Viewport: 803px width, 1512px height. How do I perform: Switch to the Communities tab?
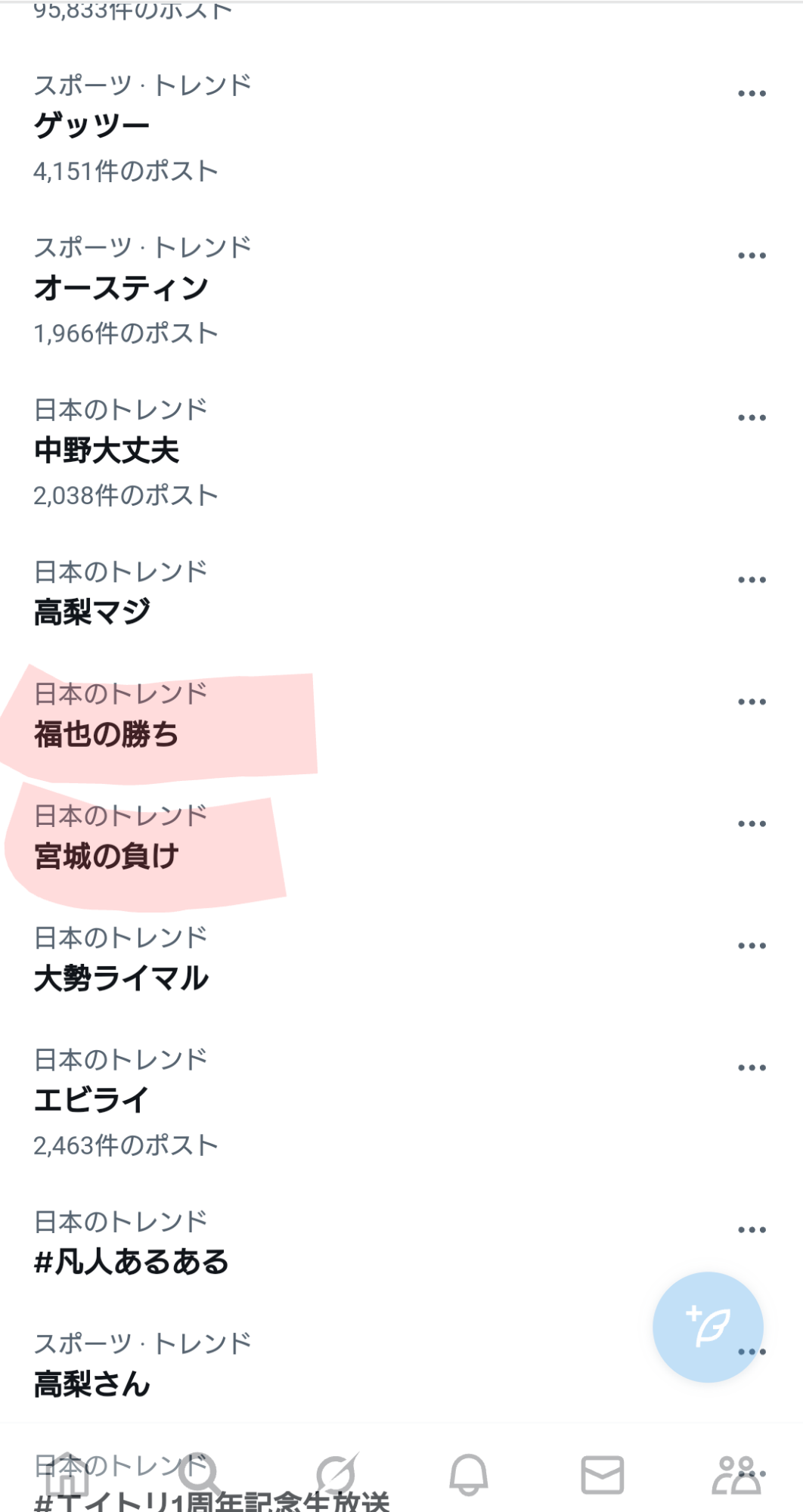[736, 1475]
